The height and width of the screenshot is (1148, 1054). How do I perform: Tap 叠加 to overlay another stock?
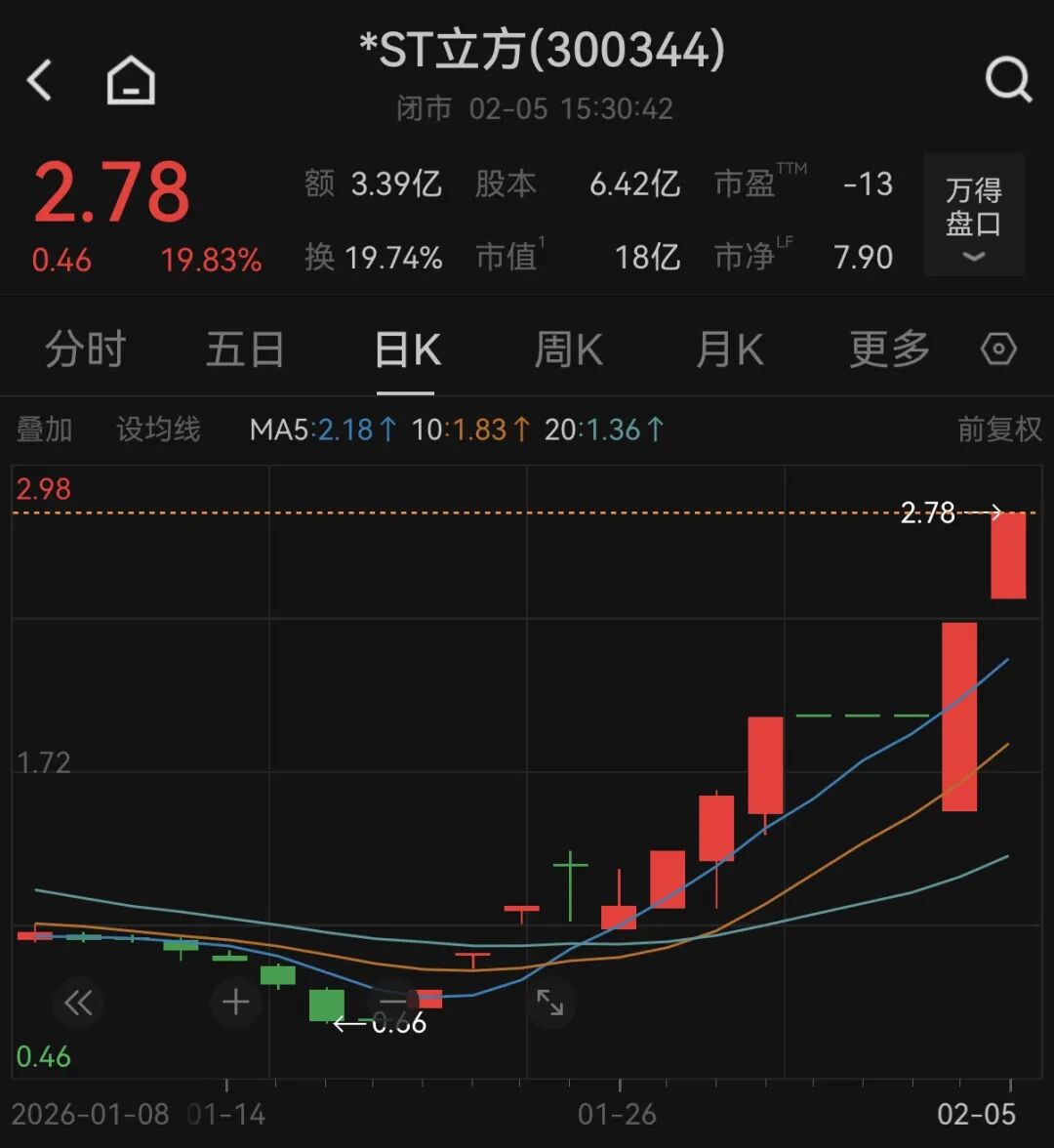click(44, 430)
